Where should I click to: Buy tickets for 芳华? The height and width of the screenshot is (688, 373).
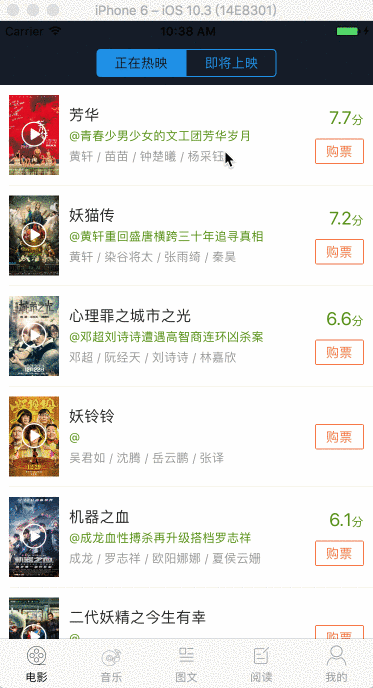pos(339,151)
